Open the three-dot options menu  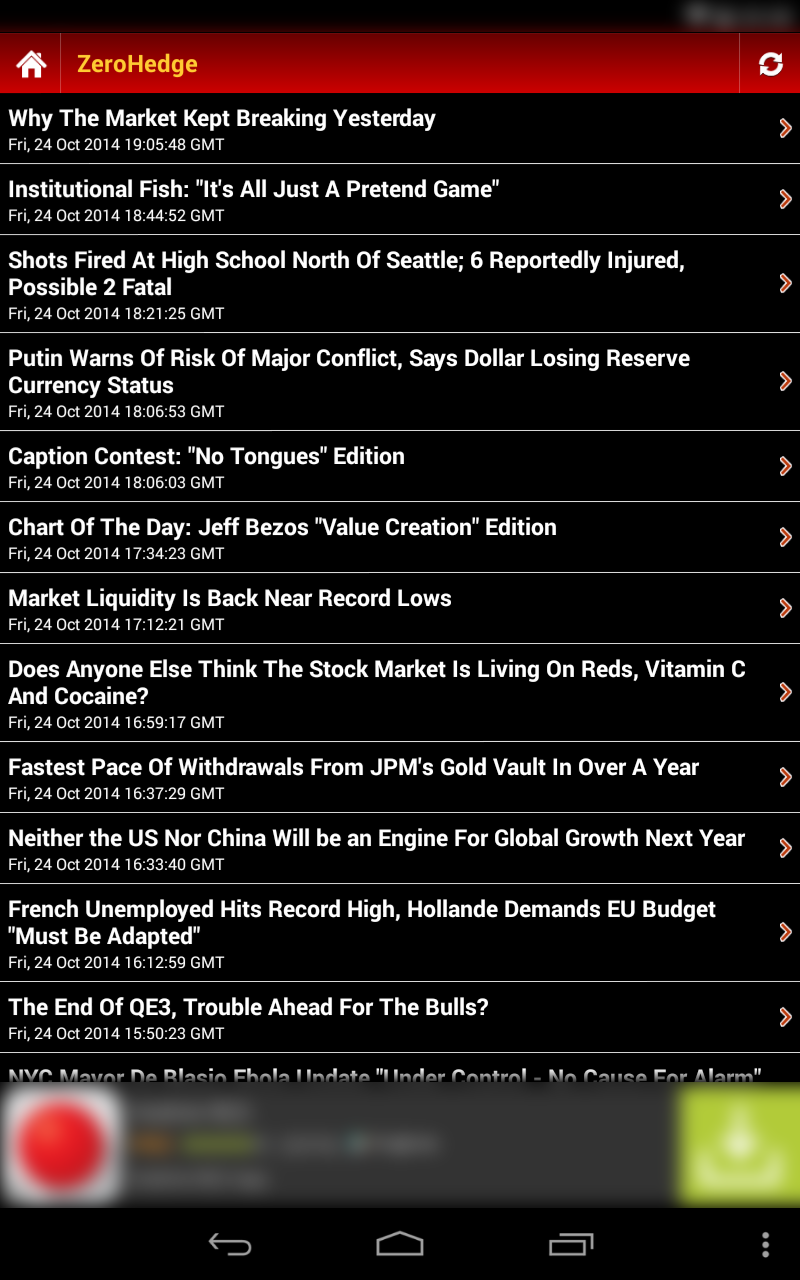point(765,1244)
